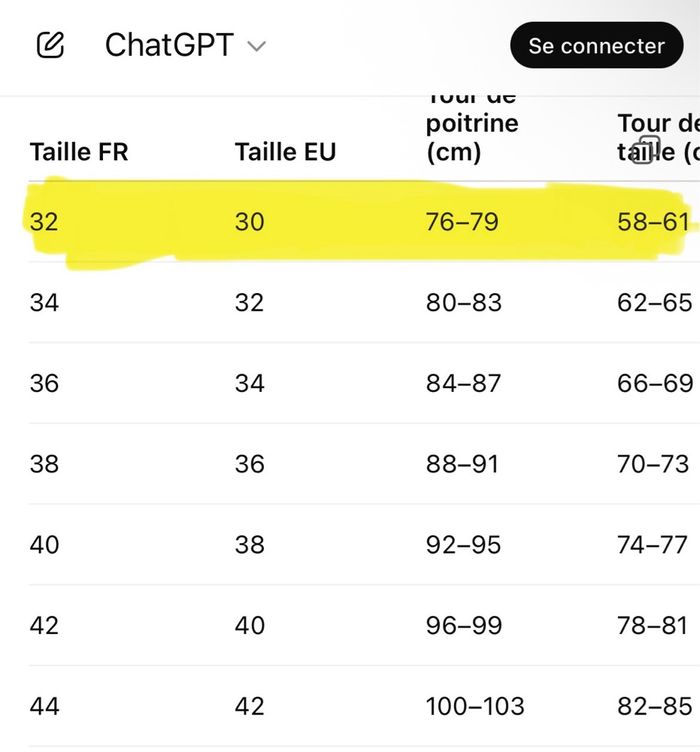The height and width of the screenshot is (752, 700).
Task: Tap the Se connecter button
Action: 596,46
